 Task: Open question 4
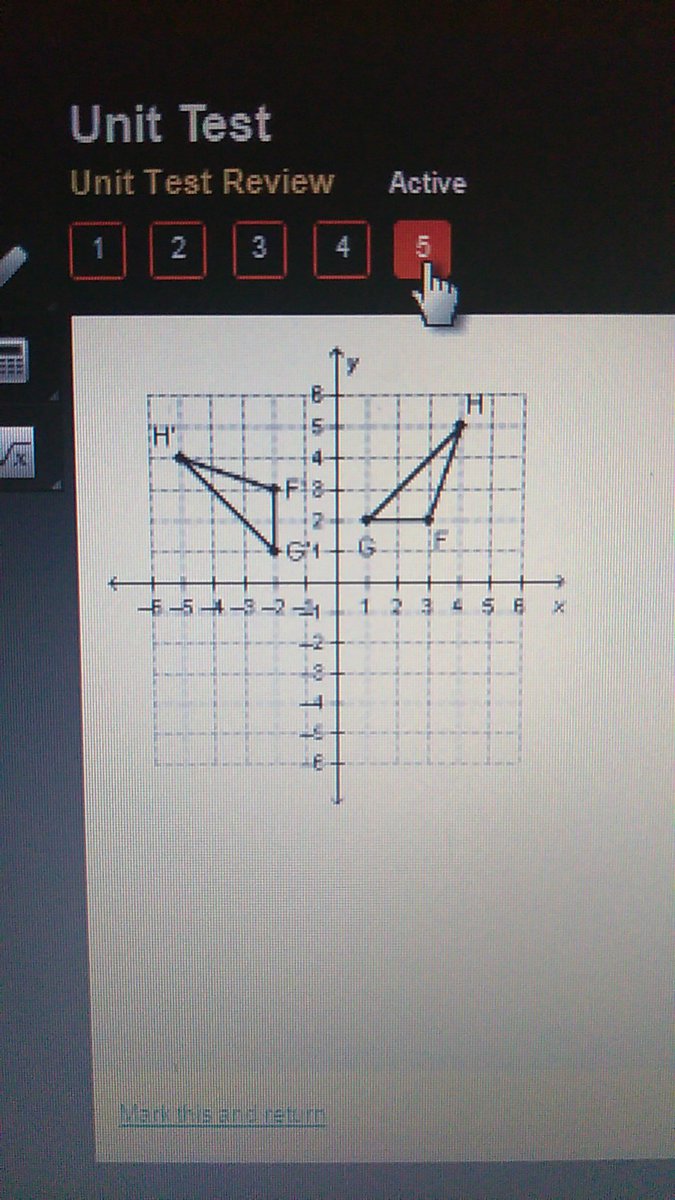341,249
